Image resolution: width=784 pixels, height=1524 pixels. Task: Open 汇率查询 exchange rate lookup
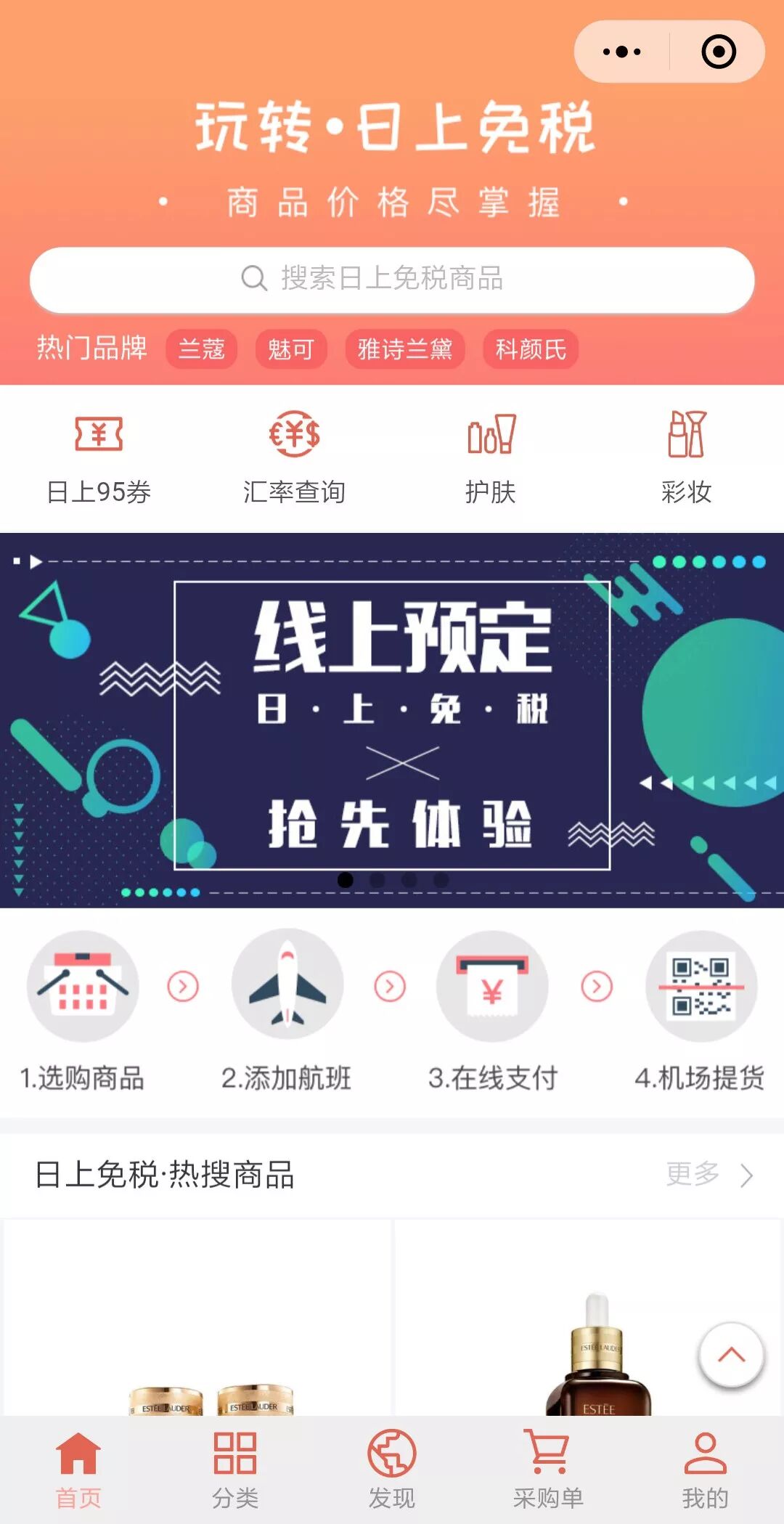[x=294, y=457]
